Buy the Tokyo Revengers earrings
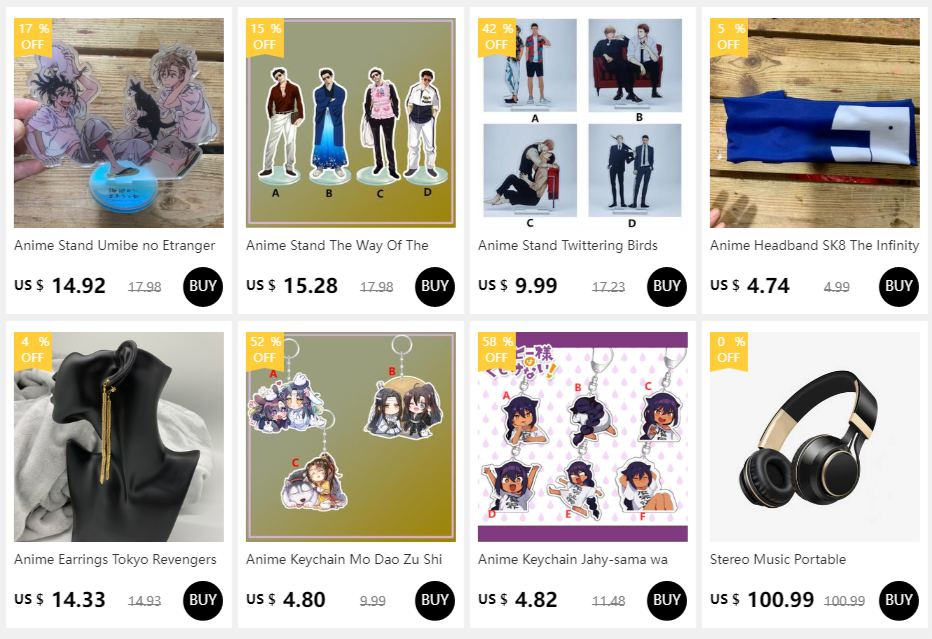 203,600
